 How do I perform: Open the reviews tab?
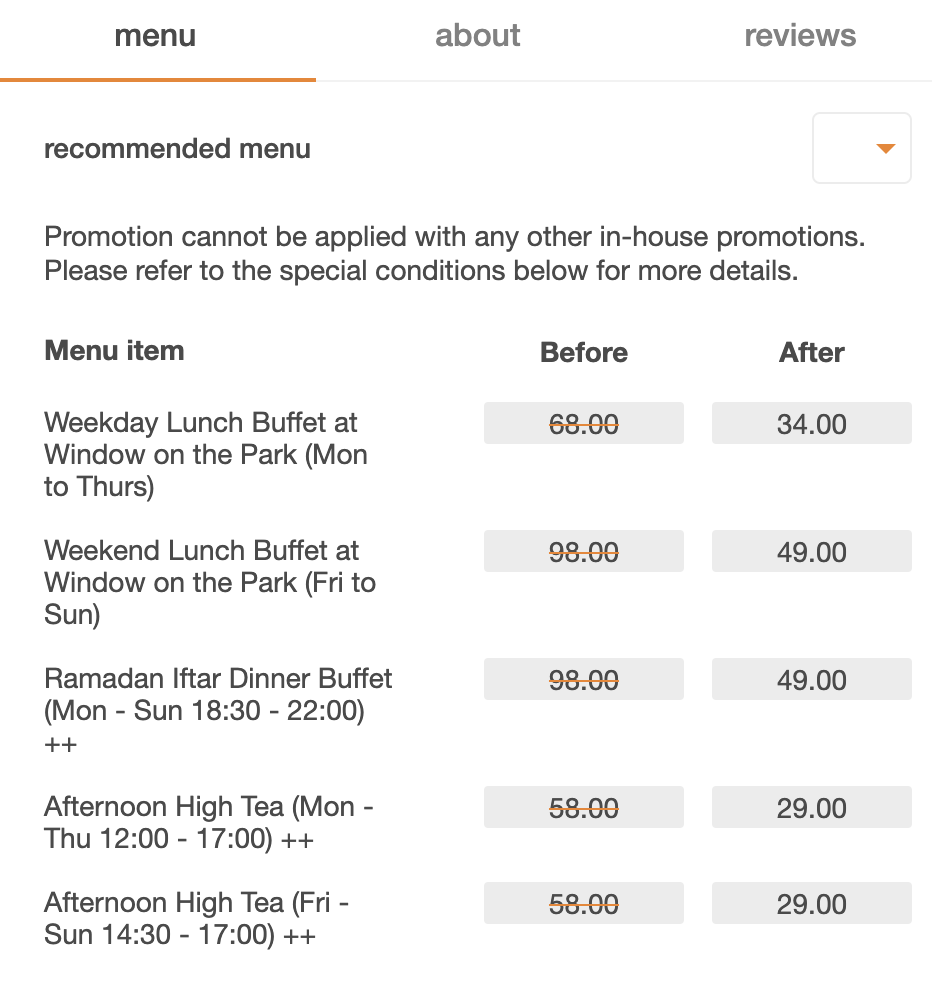click(800, 36)
